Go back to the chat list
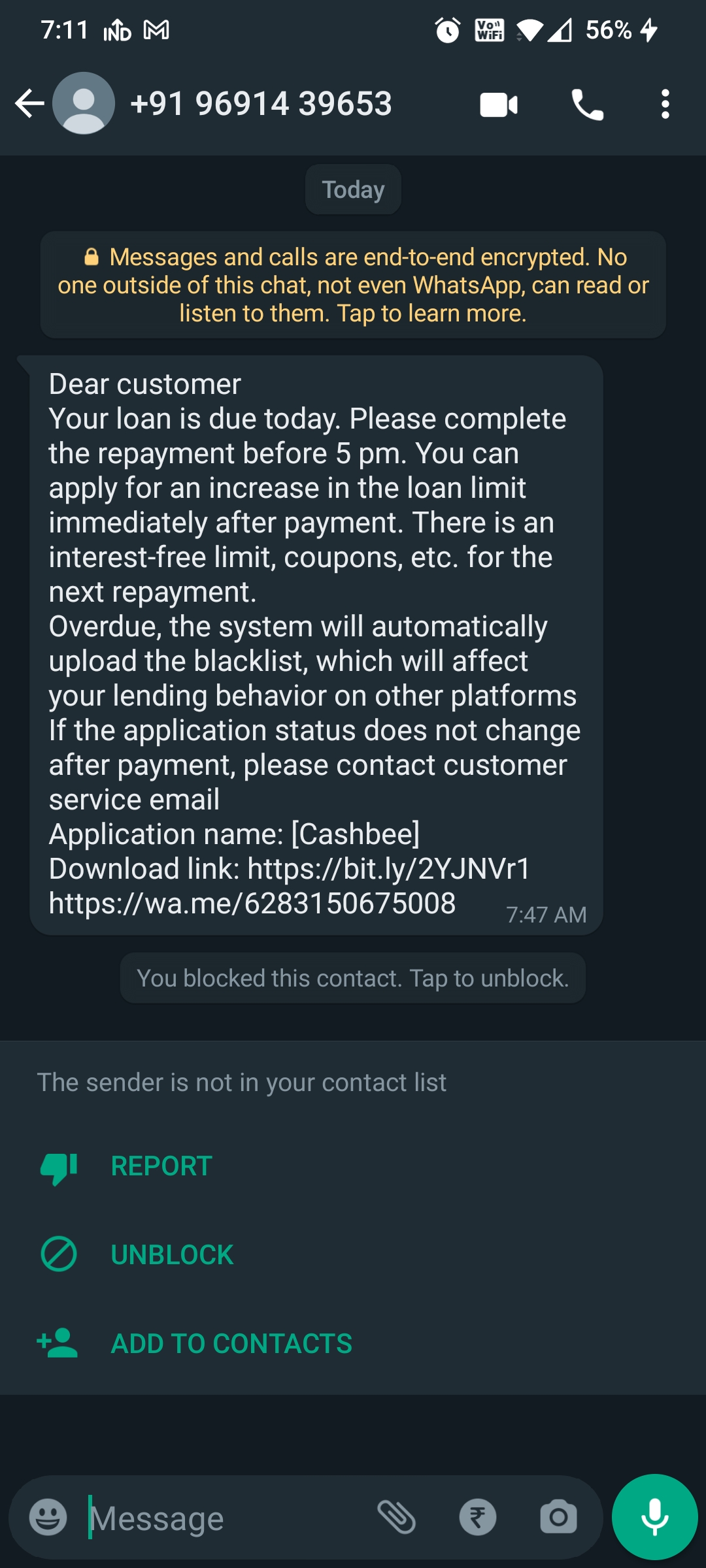Viewport: 706px width, 1568px height. (29, 104)
